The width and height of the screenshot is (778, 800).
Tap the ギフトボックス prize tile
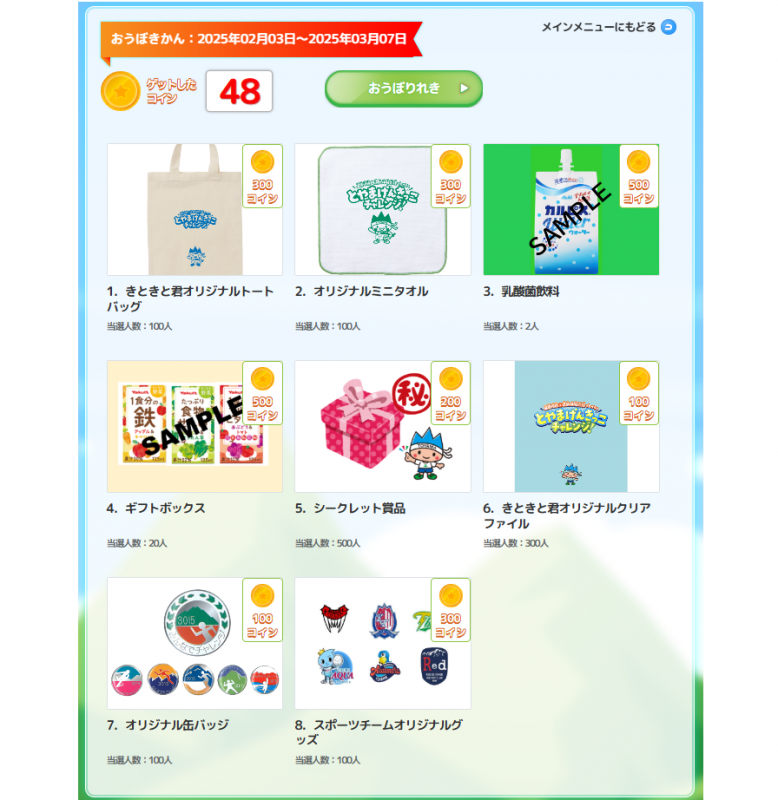point(194,427)
